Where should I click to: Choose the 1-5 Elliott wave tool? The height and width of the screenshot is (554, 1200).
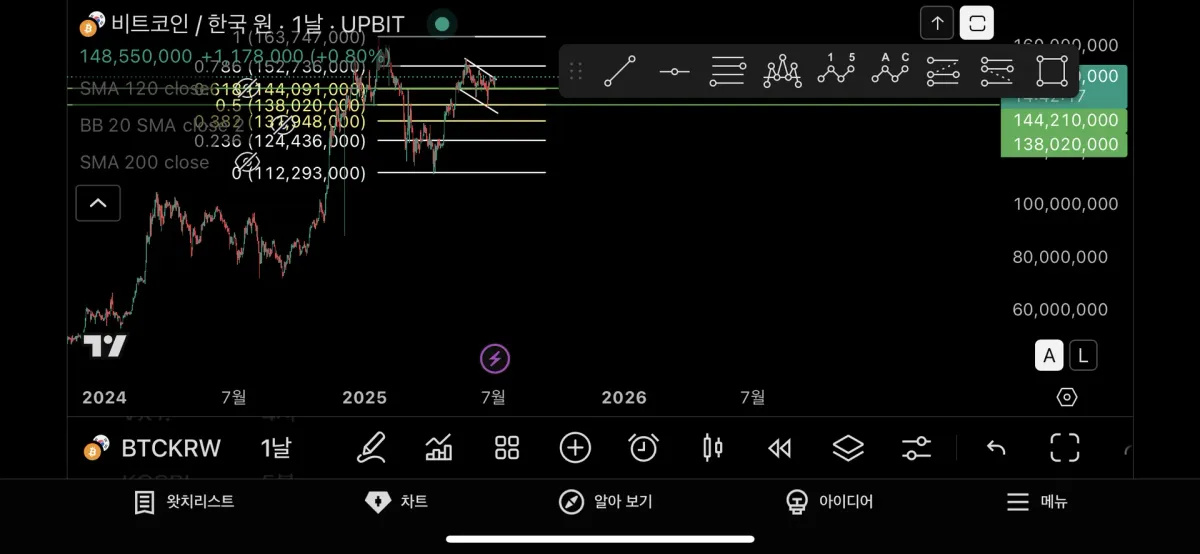coord(836,71)
